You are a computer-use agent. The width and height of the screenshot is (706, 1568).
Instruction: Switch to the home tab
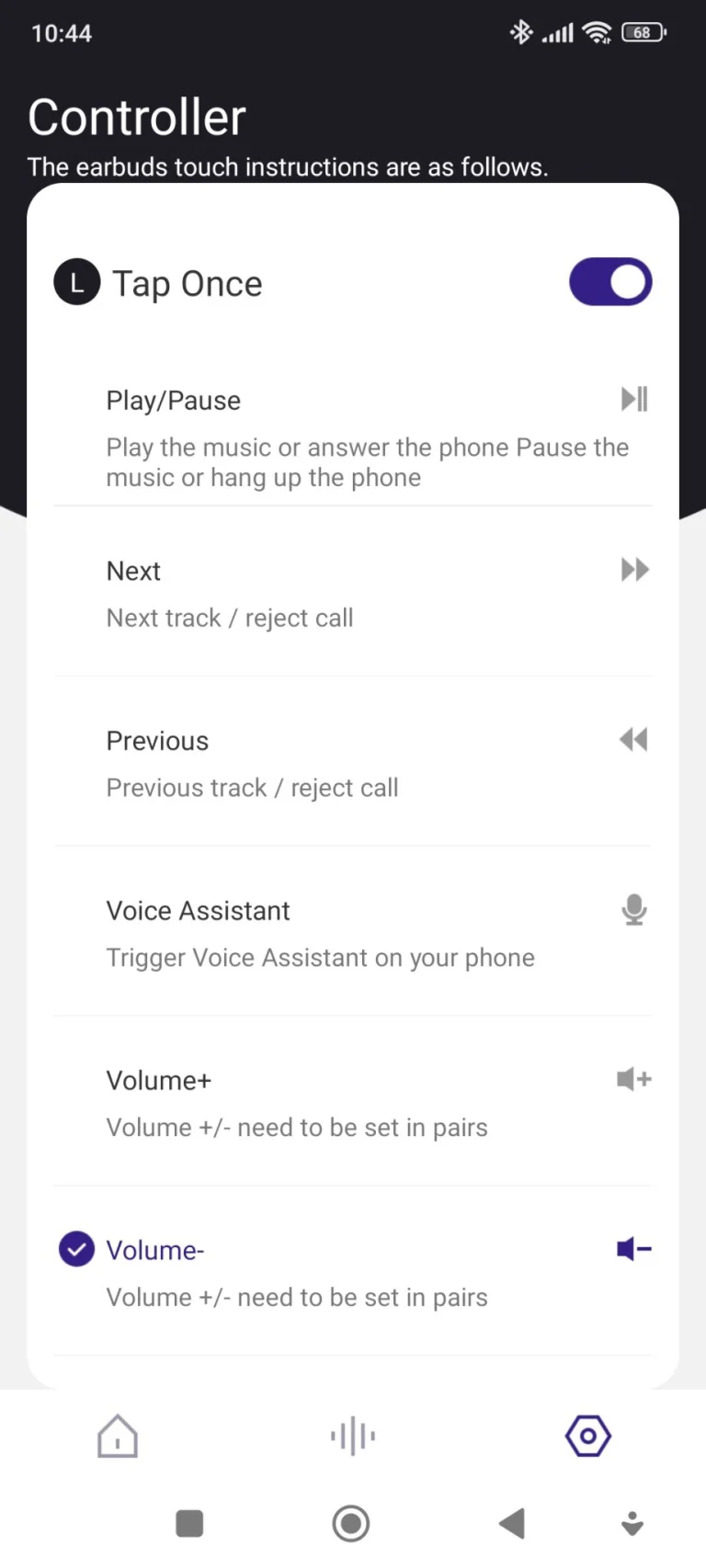click(x=118, y=1436)
